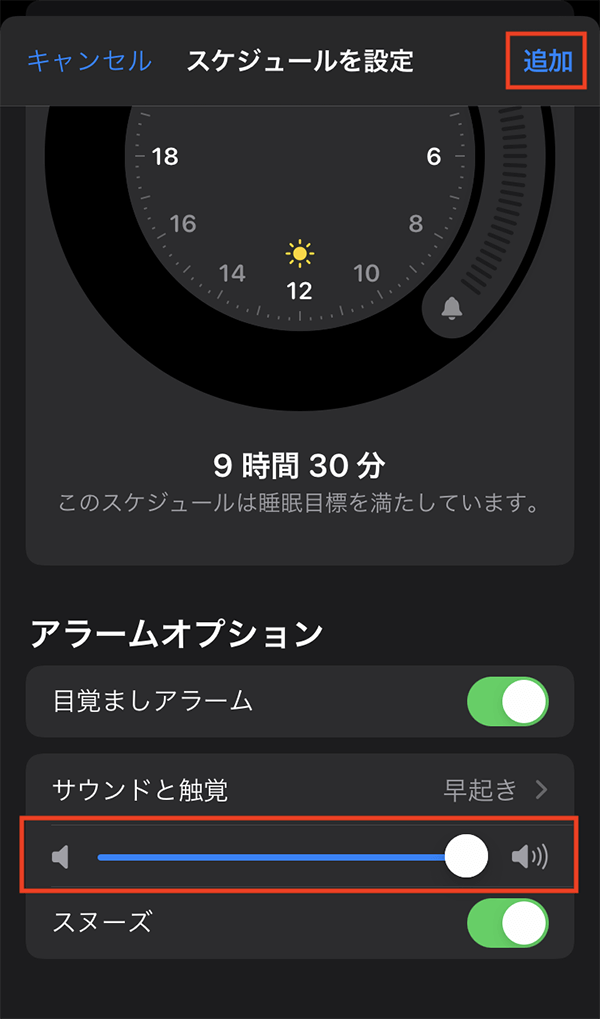Disable the スヌーズ switch
Image resolution: width=600 pixels, height=1019 pixels.
508,923
